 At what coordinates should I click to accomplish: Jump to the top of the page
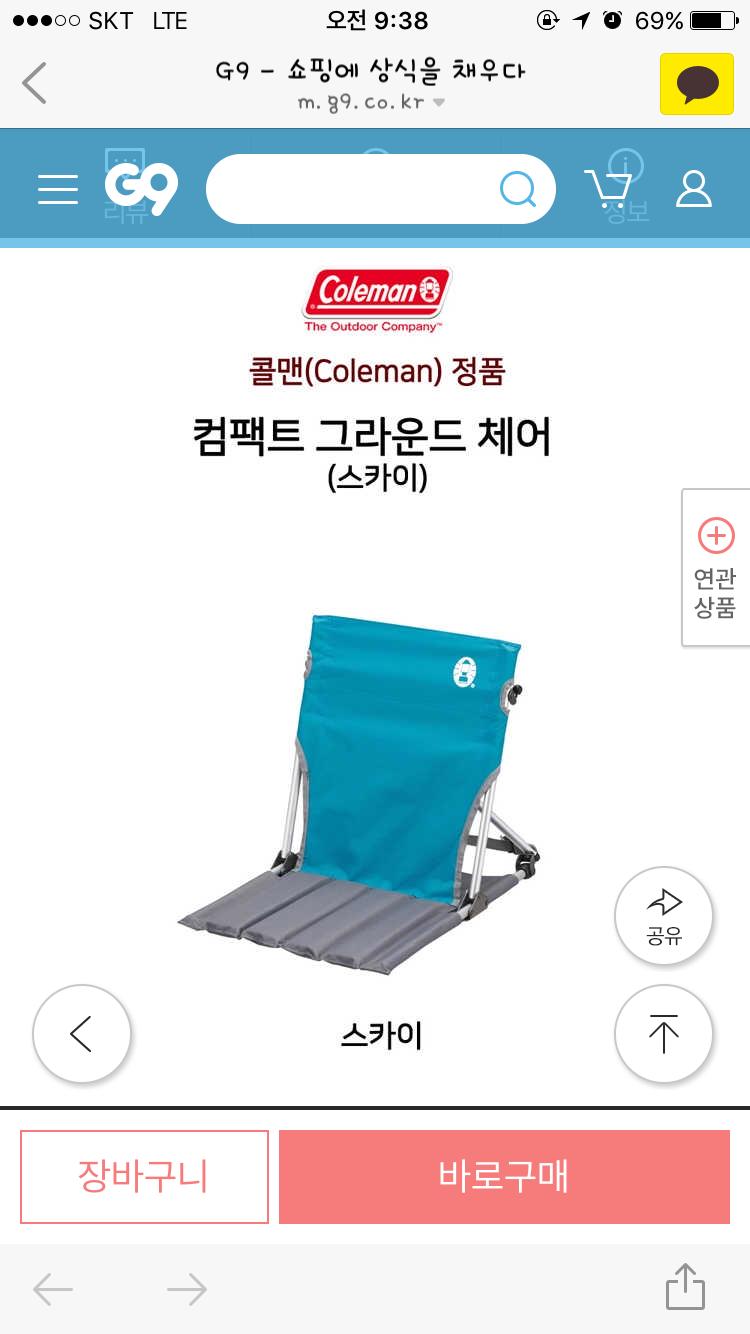point(663,1034)
